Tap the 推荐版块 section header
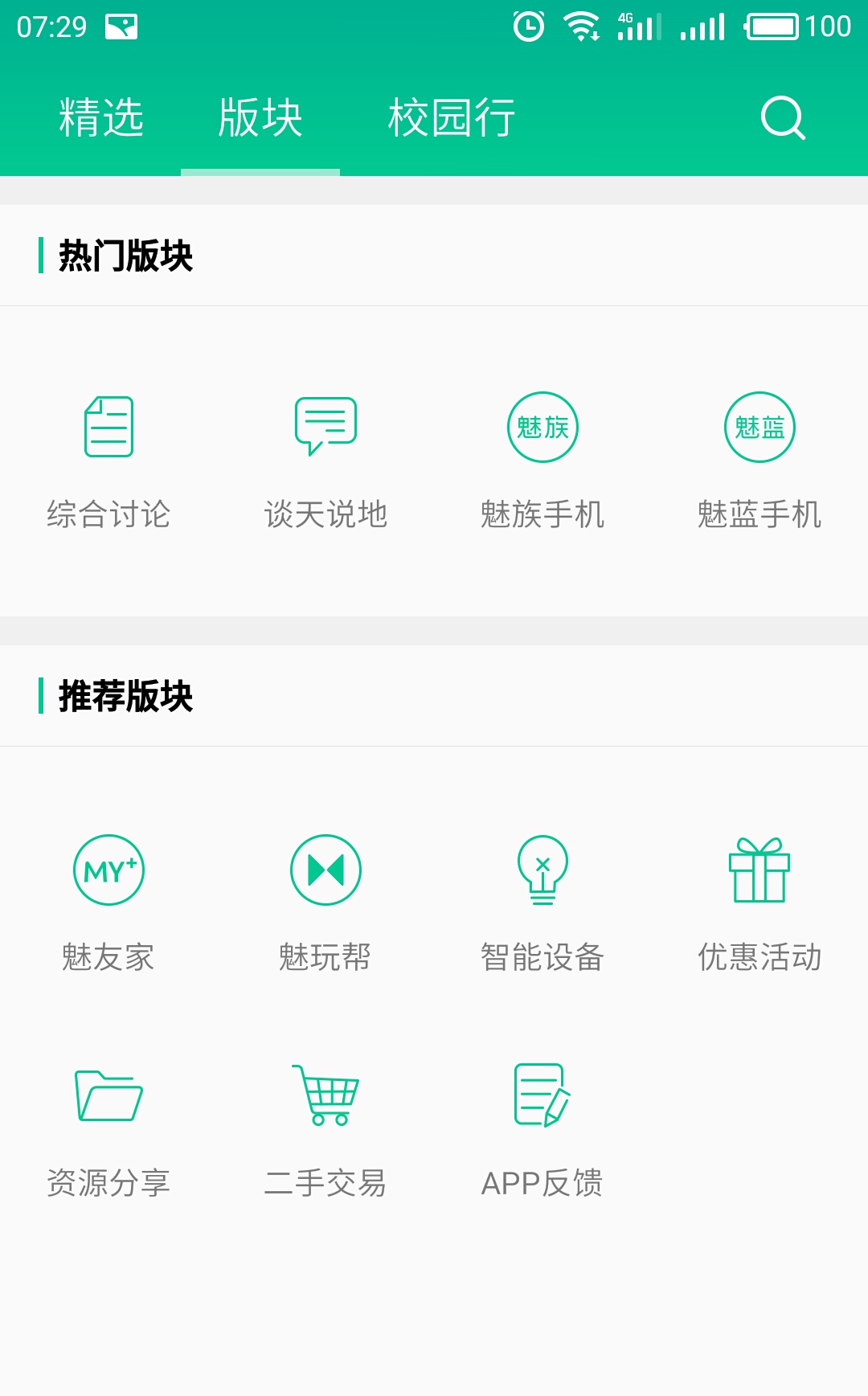 tap(125, 698)
